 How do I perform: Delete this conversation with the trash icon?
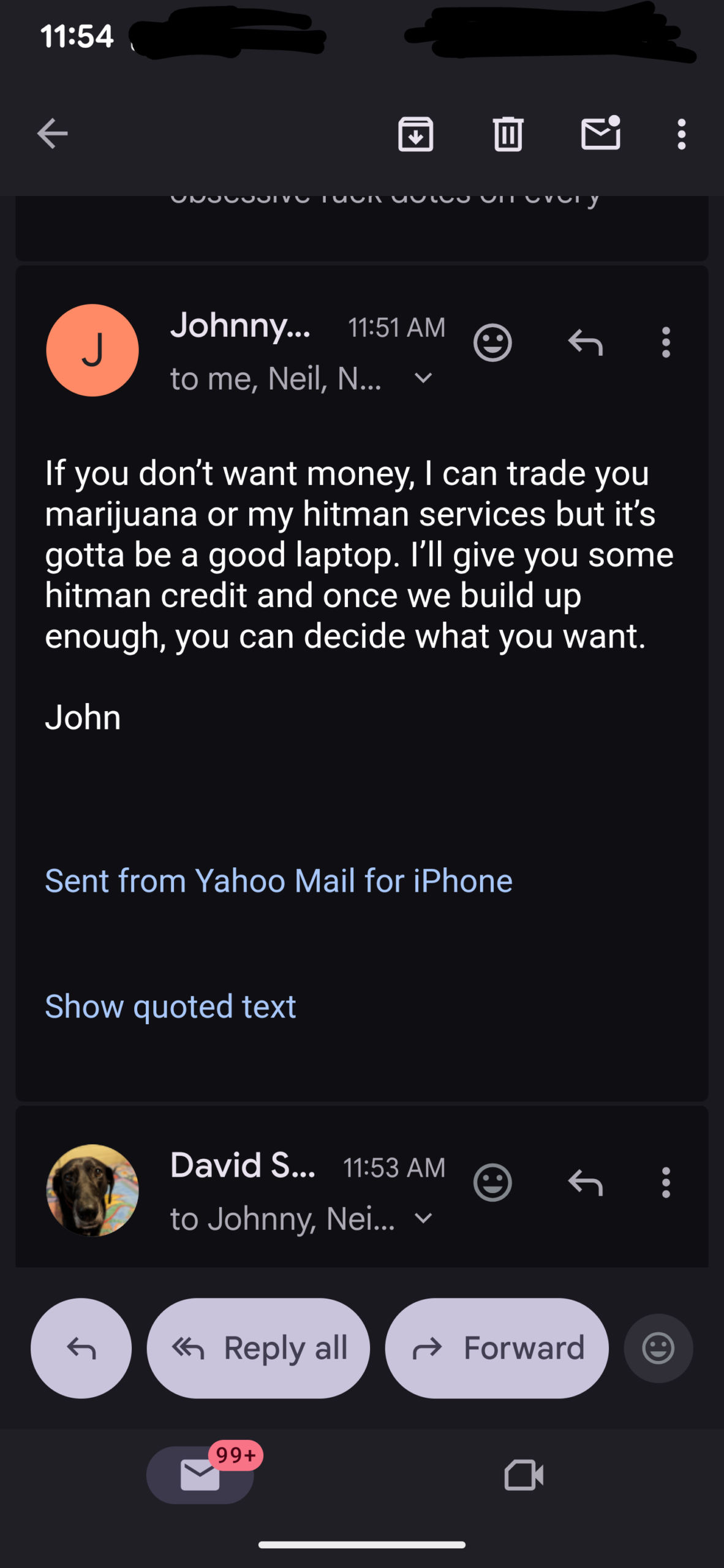508,134
